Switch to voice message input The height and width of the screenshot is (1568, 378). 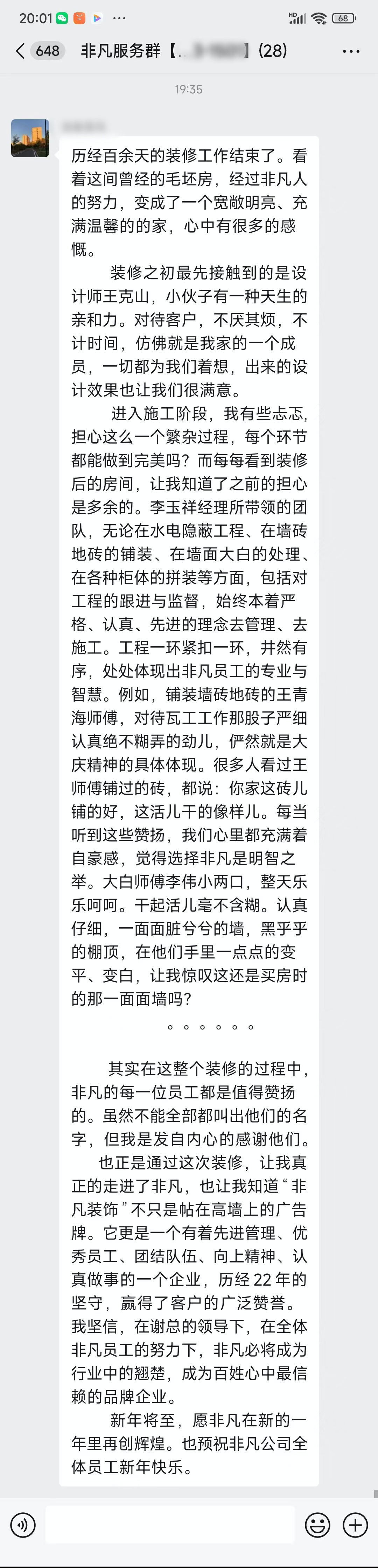pos(23,1525)
